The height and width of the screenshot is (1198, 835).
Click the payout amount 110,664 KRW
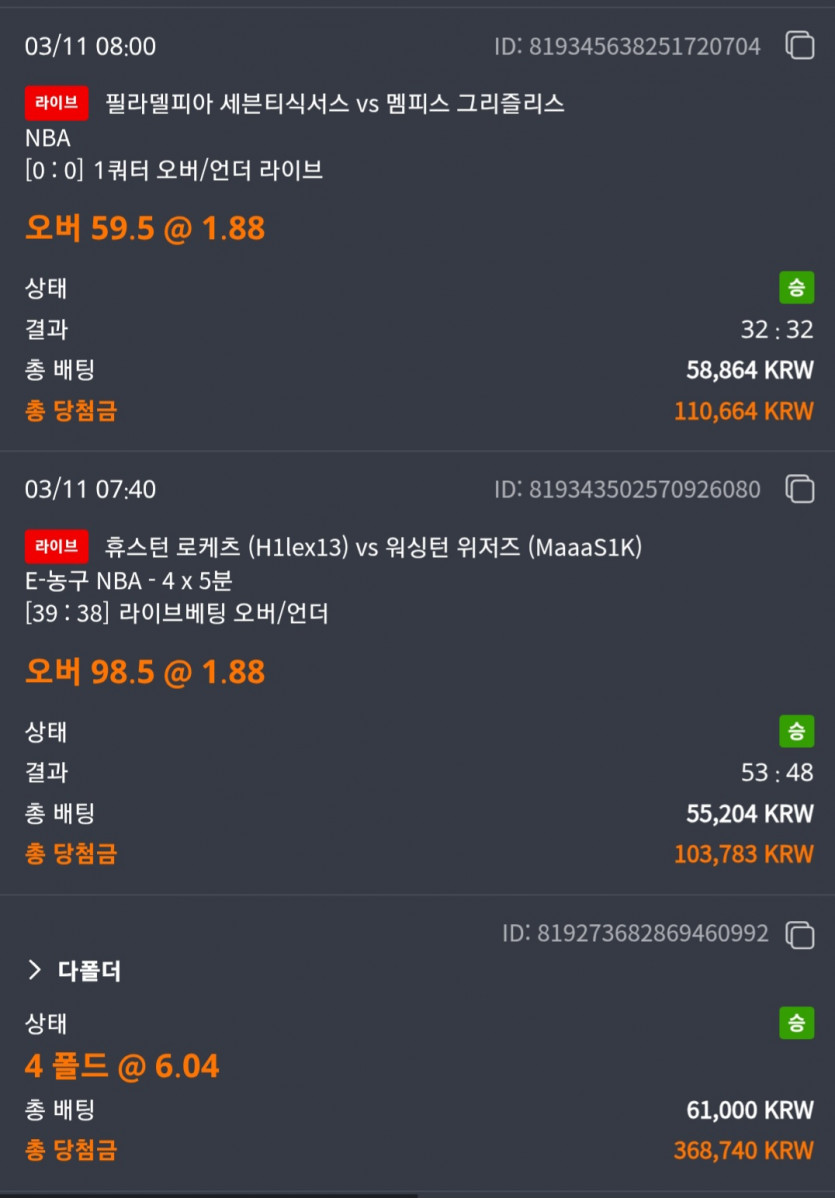tap(743, 410)
